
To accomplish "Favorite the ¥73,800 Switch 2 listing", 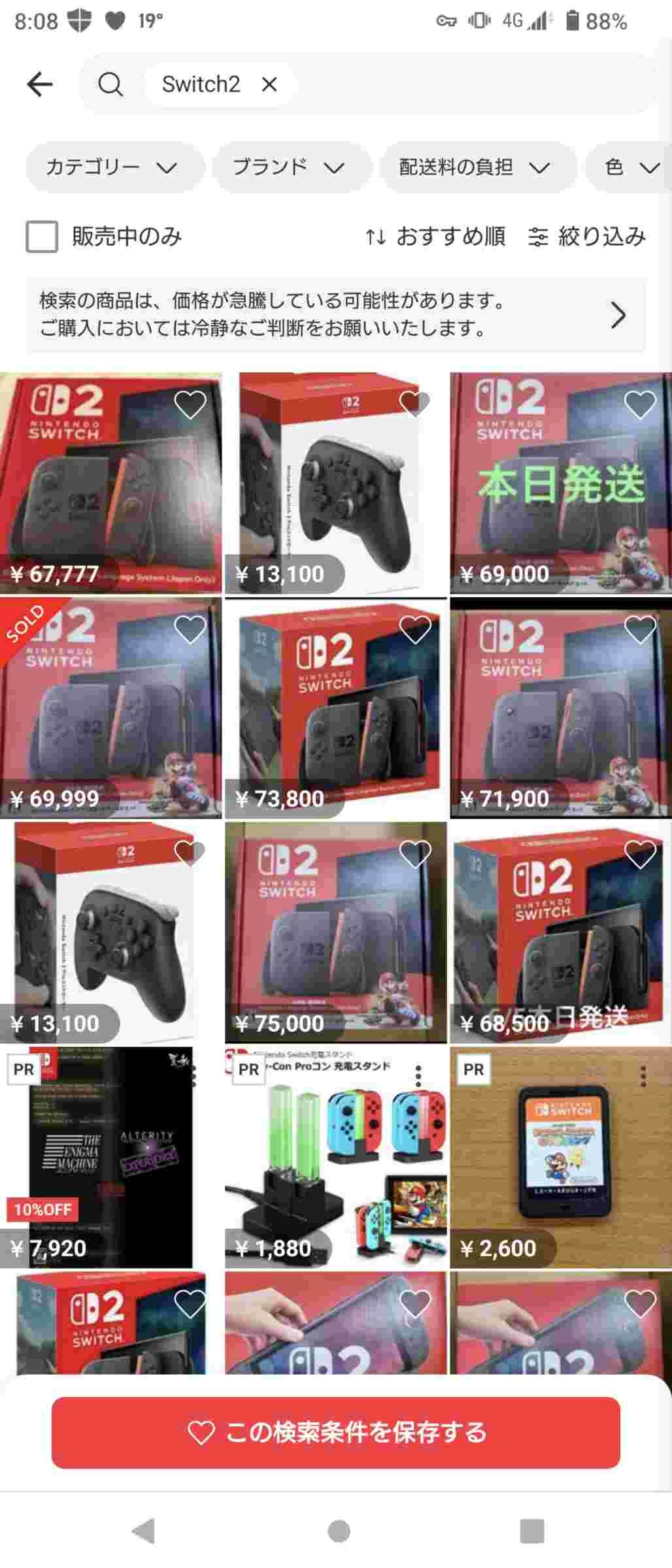I will click(415, 630).
